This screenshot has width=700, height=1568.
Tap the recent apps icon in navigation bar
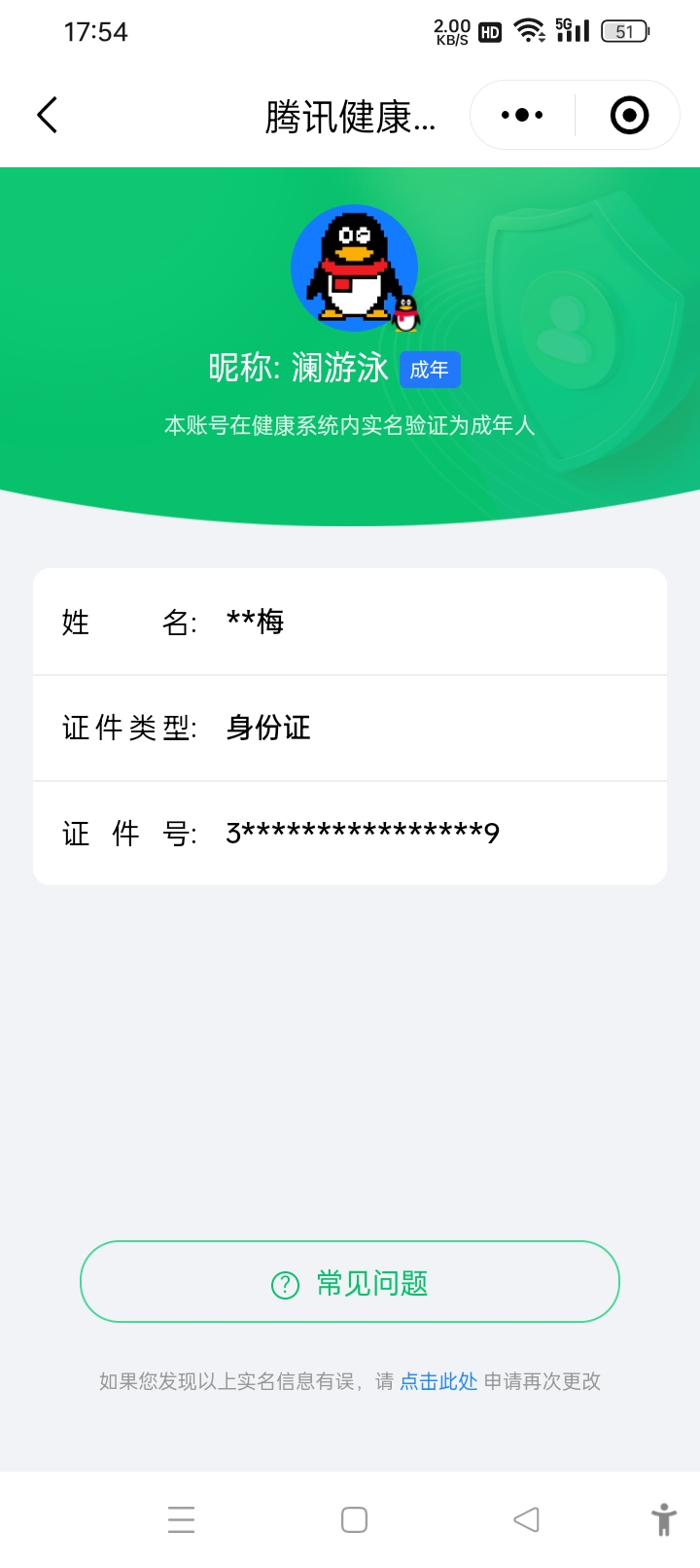(181, 1518)
